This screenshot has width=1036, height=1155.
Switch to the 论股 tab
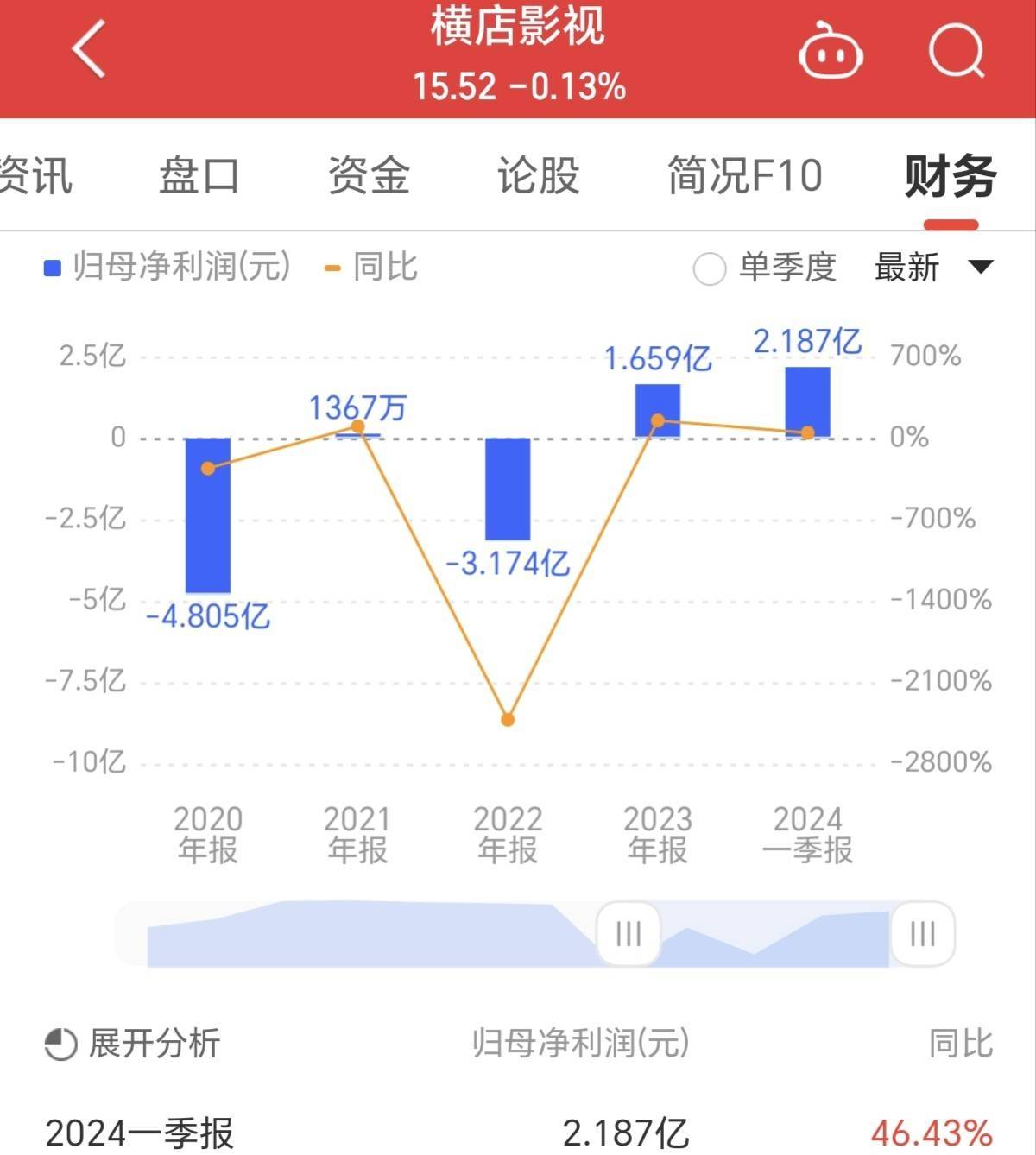click(538, 175)
